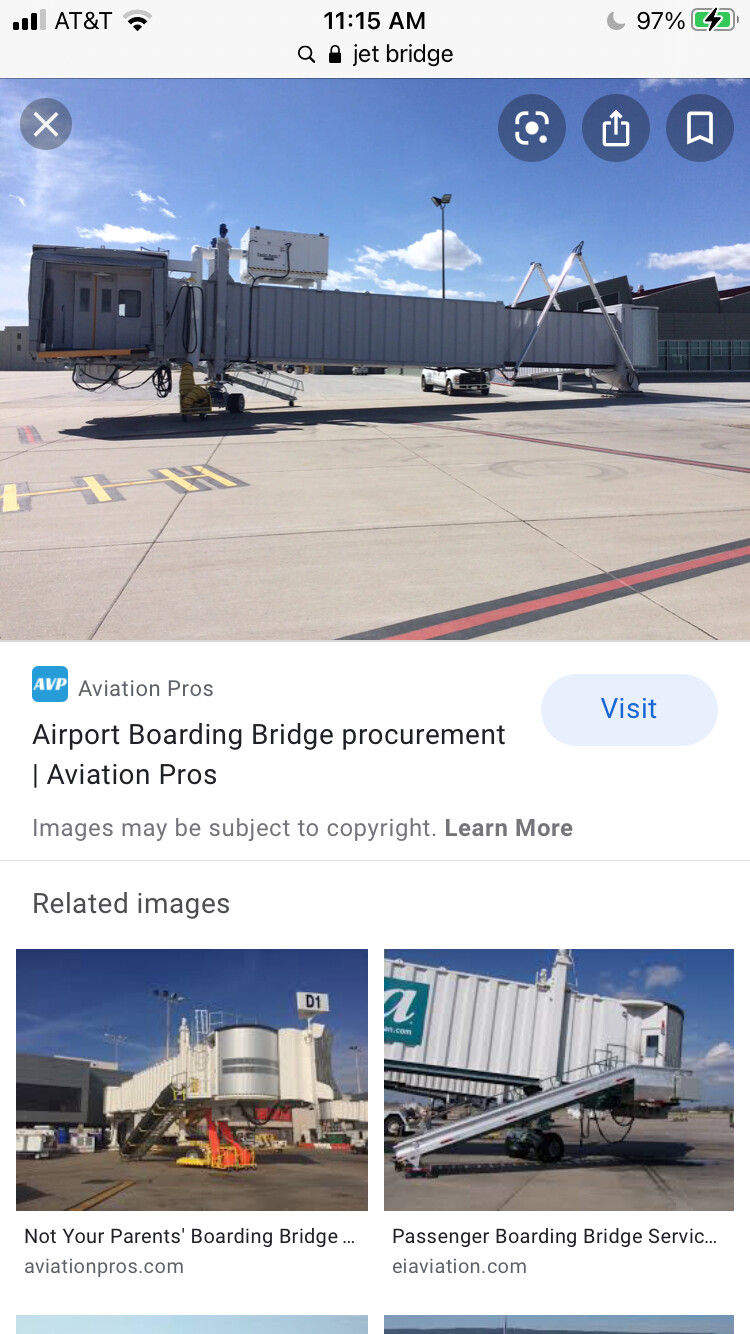Tap the jet bridge address bar

click(375, 54)
